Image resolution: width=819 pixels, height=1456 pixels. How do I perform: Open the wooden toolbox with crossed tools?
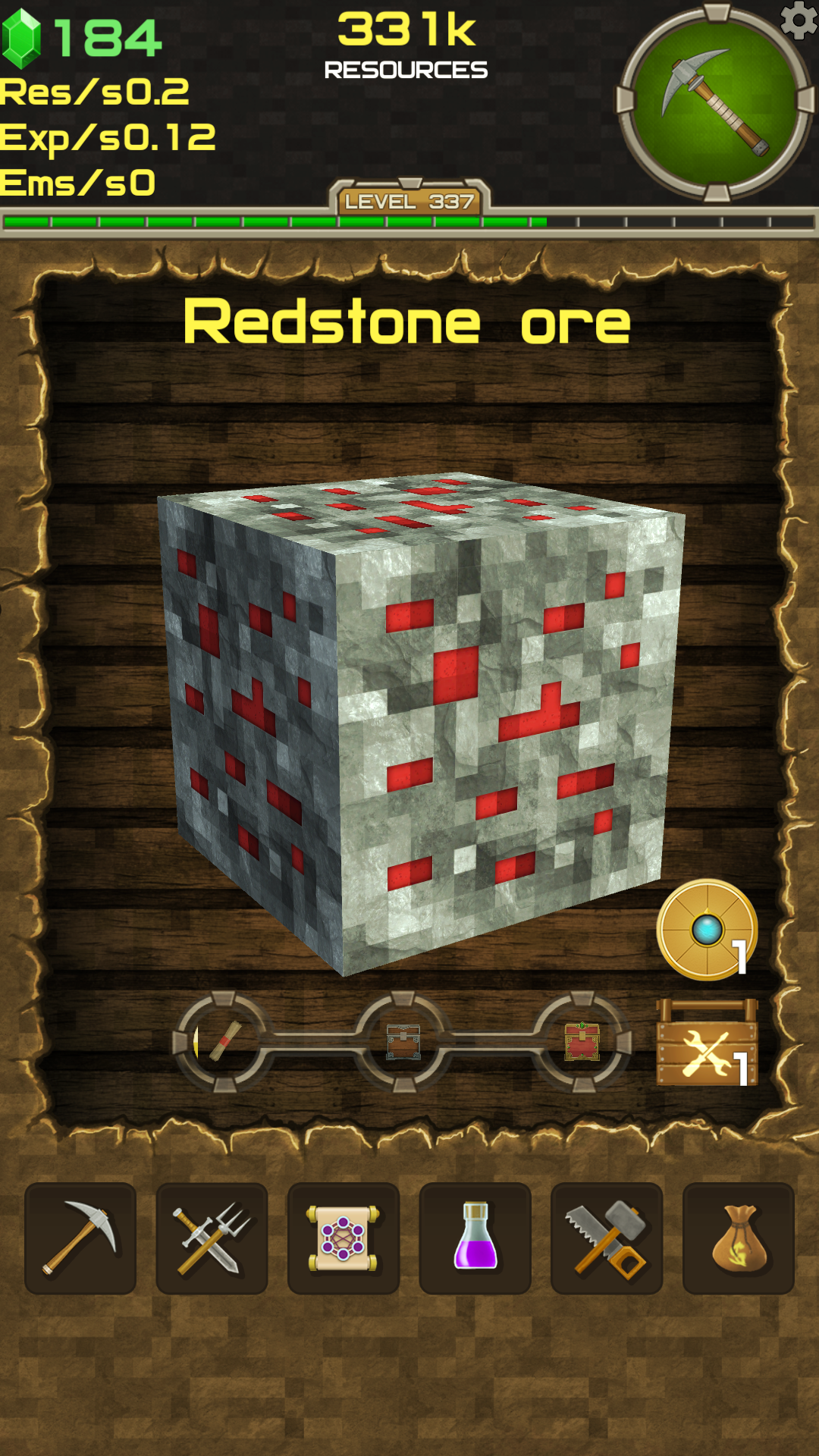tap(707, 1043)
